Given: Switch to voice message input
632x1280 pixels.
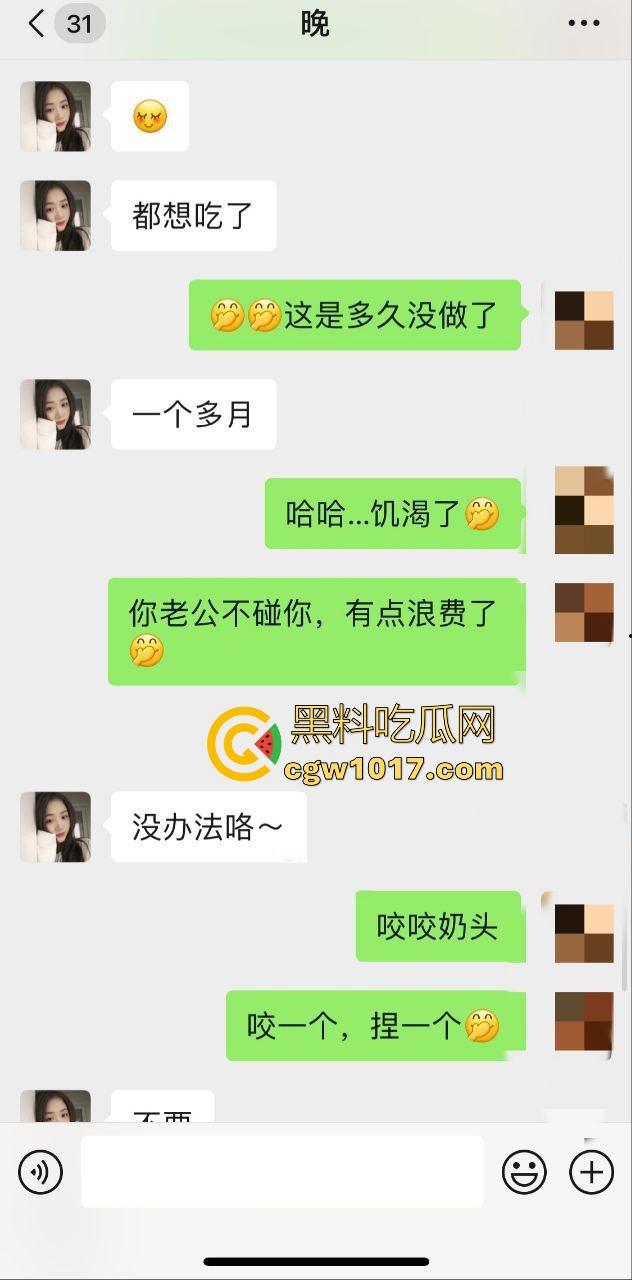Looking at the screenshot, I should (x=41, y=1171).
